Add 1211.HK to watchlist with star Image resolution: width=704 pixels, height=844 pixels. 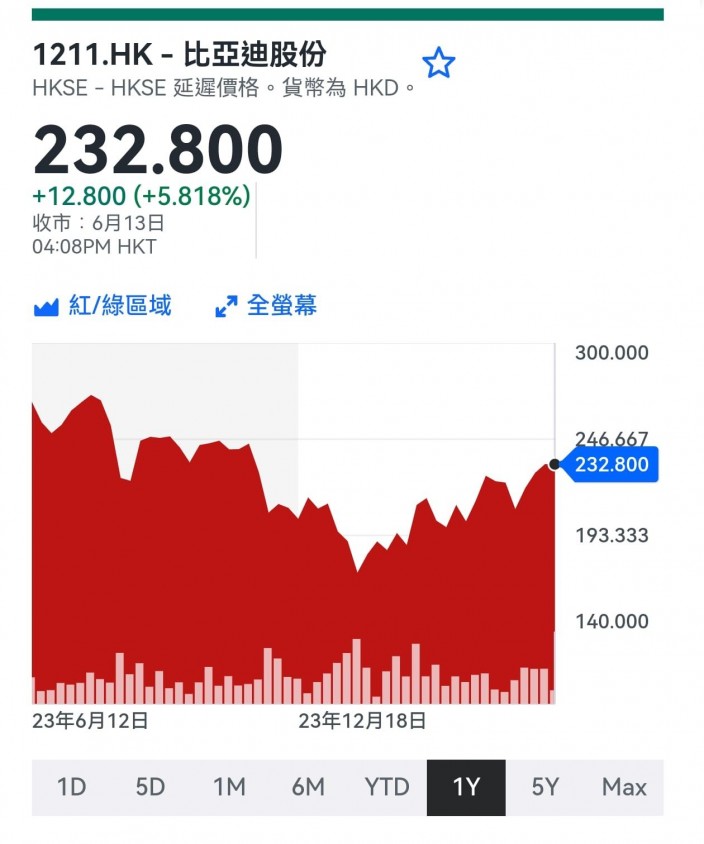pos(439,62)
